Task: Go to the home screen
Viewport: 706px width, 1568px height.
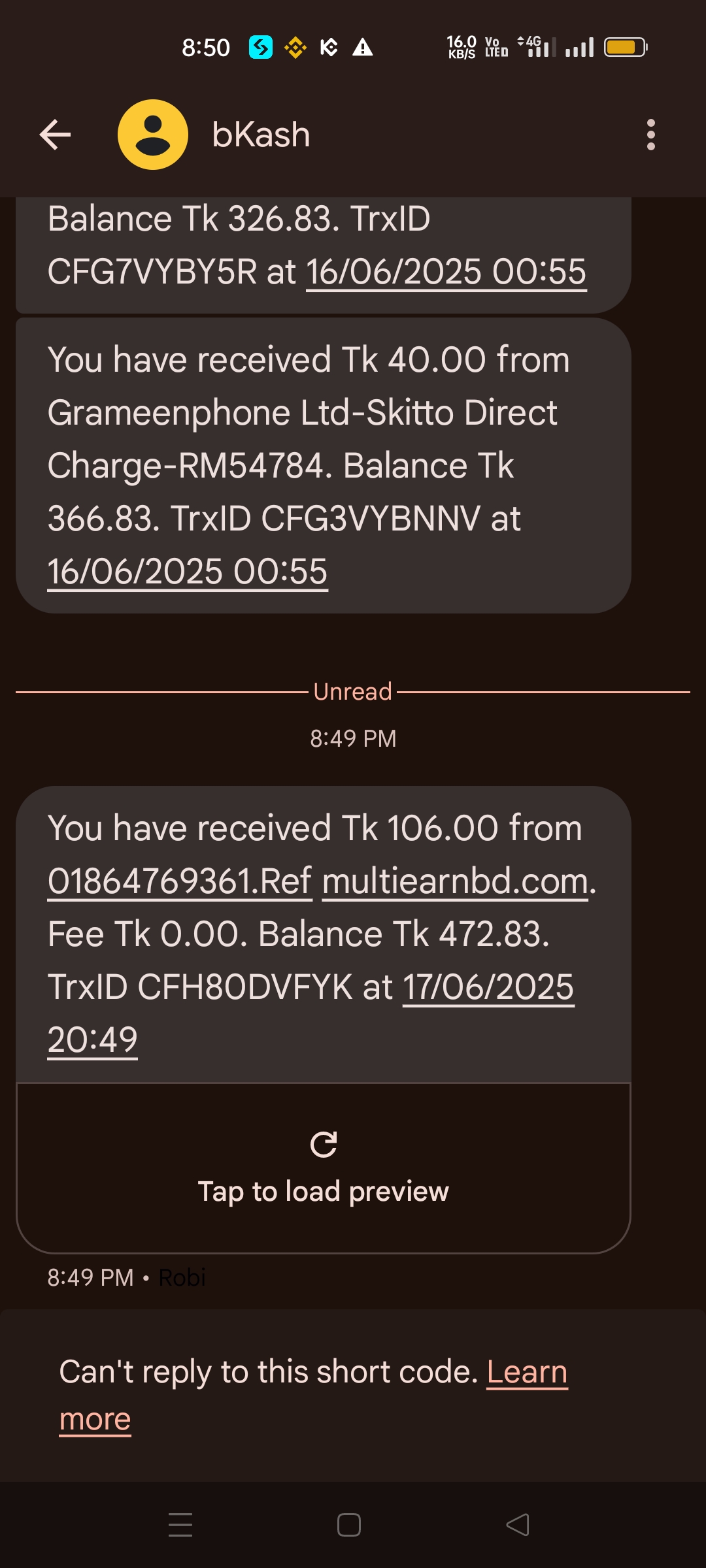Action: pyautogui.click(x=349, y=1525)
